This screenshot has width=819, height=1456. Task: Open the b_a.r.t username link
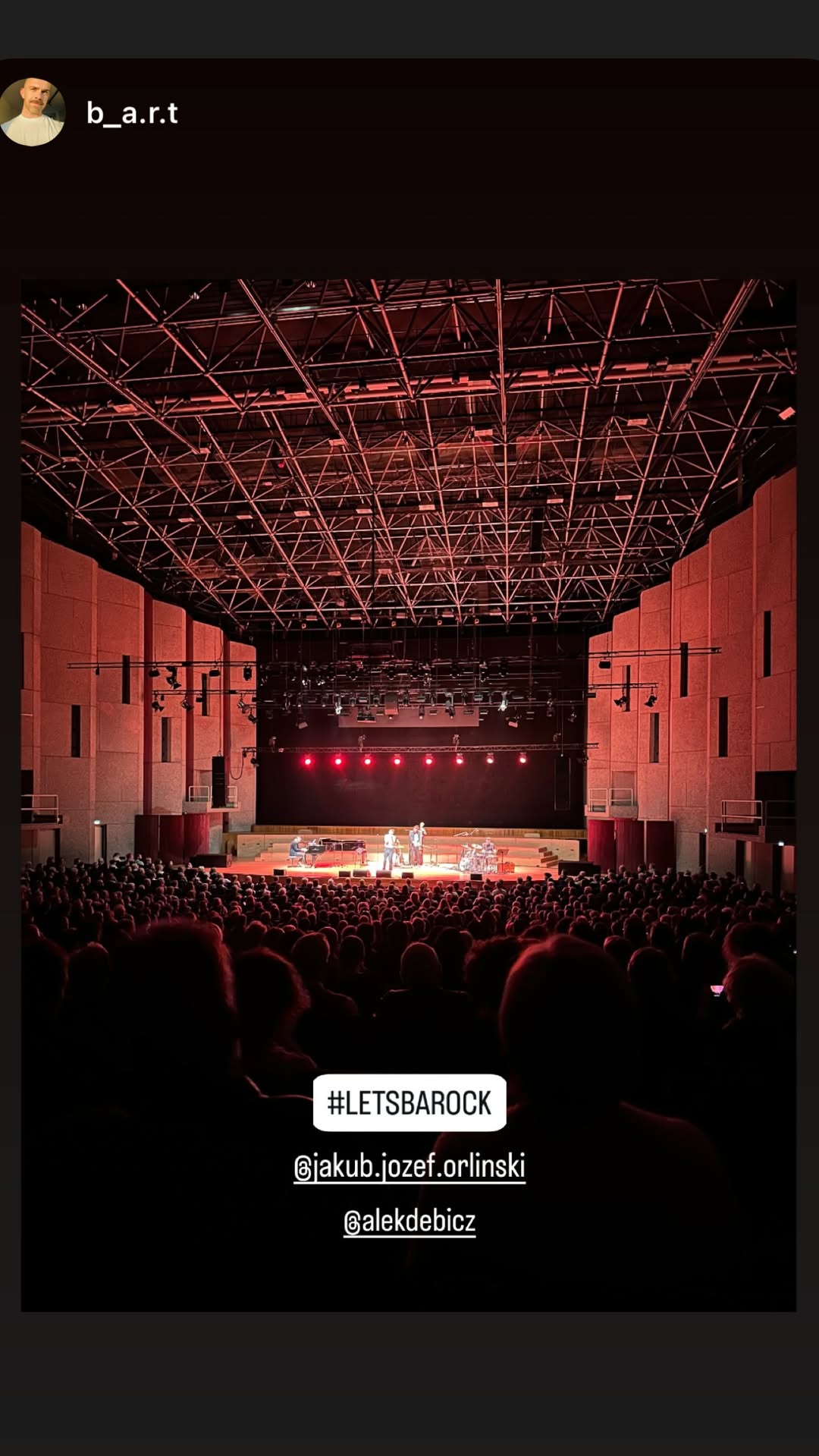tap(132, 113)
